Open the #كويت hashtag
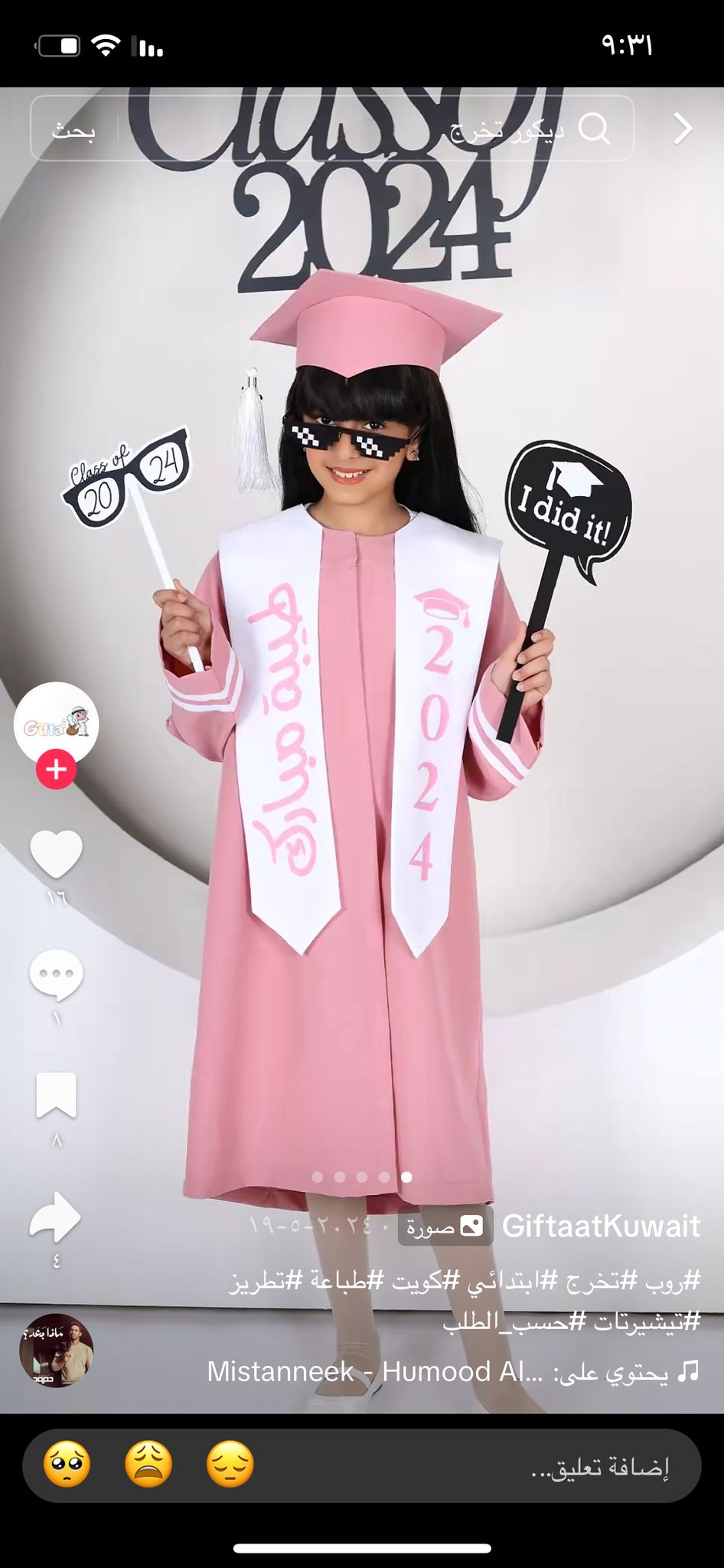Screen dimensions: 724x1568 coord(414,1279)
